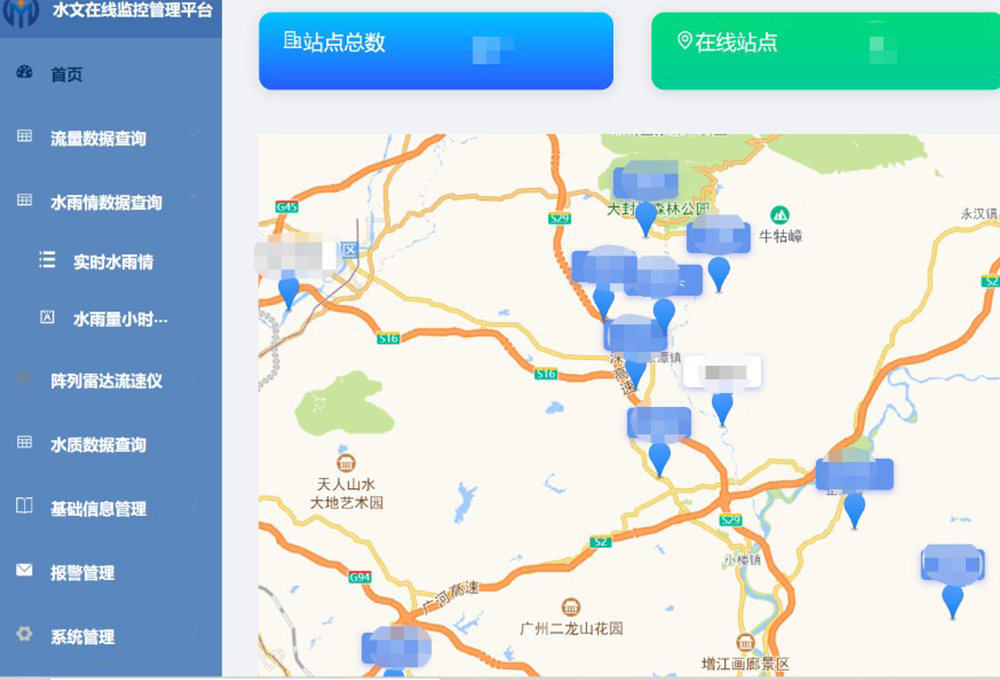Image resolution: width=1000 pixels, height=680 pixels.
Task: Tap the station marker with white label
Action: (722, 407)
